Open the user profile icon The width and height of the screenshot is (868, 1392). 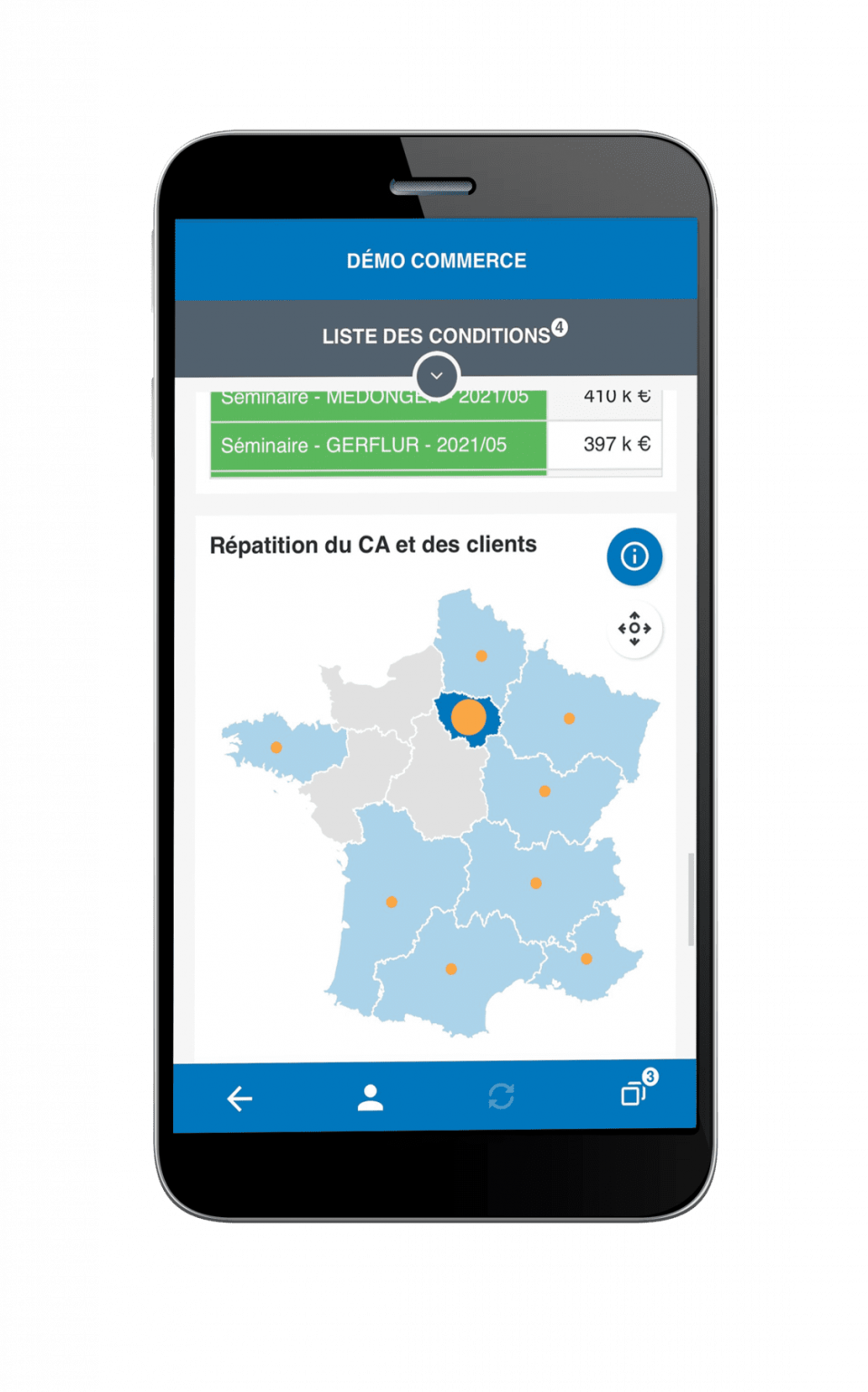click(370, 1097)
